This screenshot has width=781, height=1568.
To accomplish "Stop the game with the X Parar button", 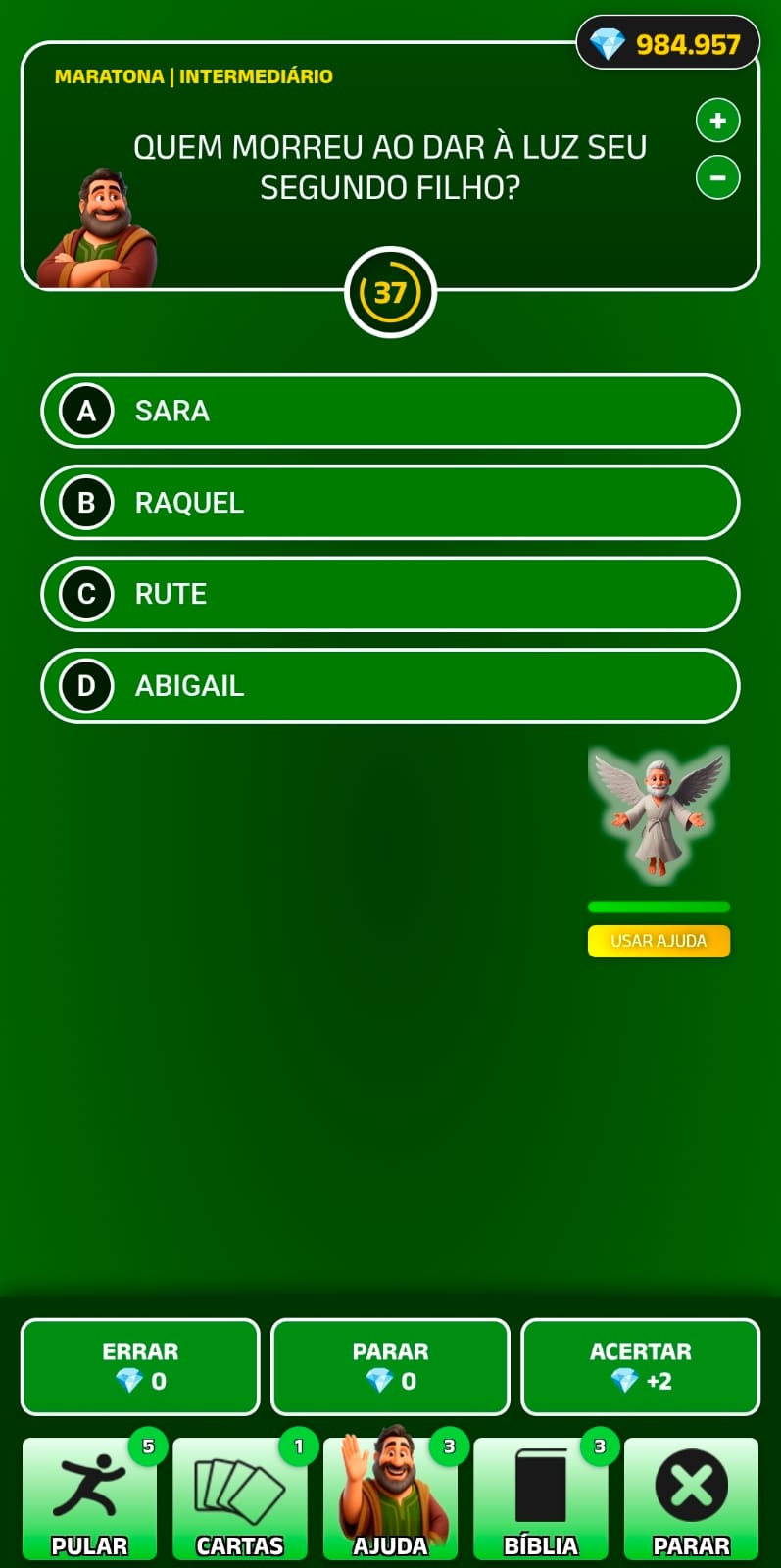I will pyautogui.click(x=691, y=1497).
